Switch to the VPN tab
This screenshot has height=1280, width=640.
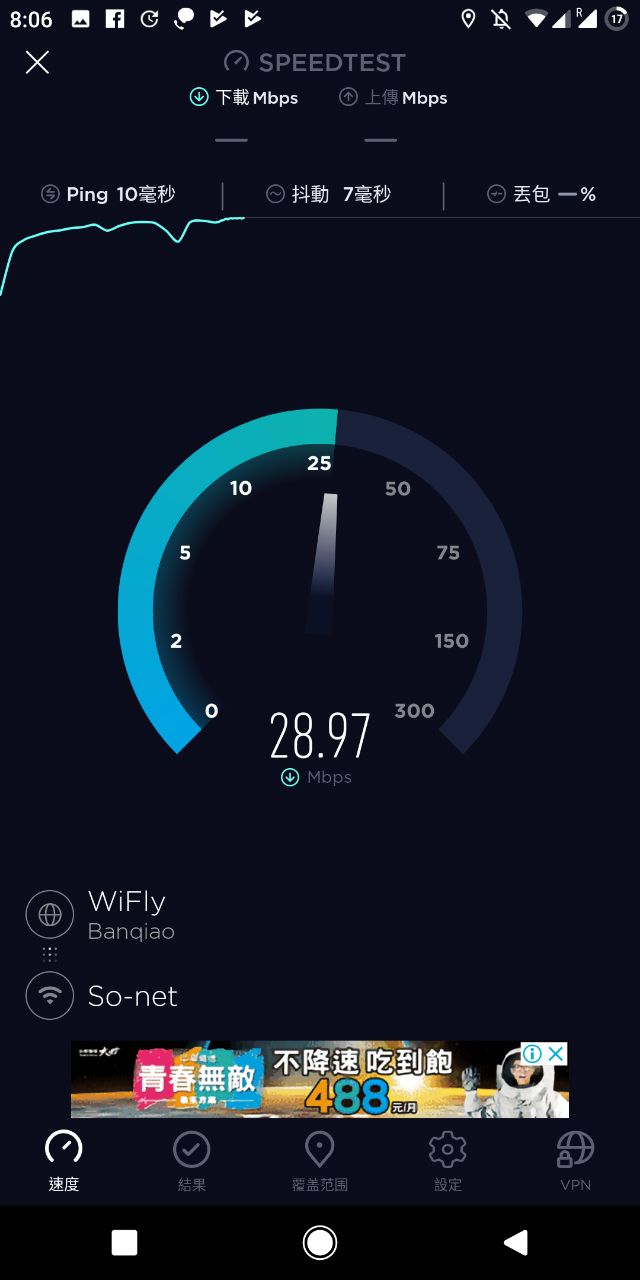pyautogui.click(x=575, y=1161)
